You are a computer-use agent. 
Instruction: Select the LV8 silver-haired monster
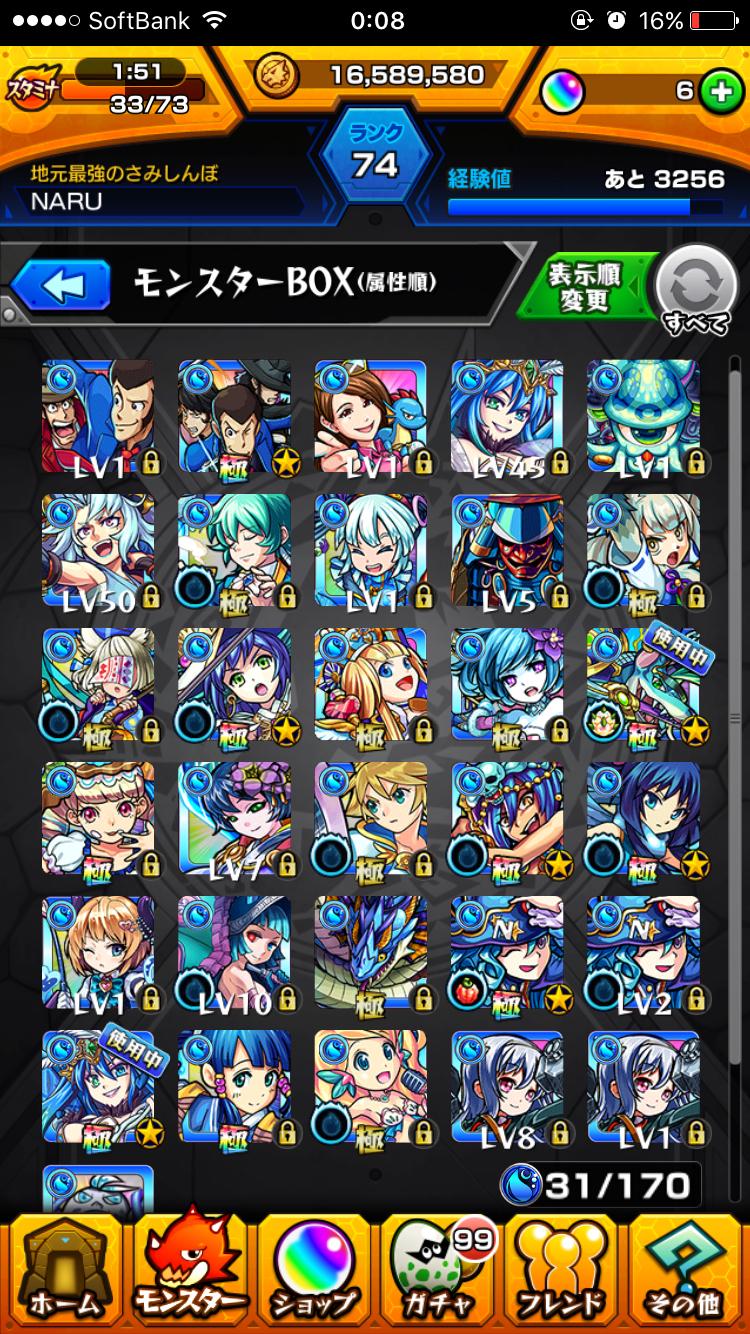click(507, 1086)
